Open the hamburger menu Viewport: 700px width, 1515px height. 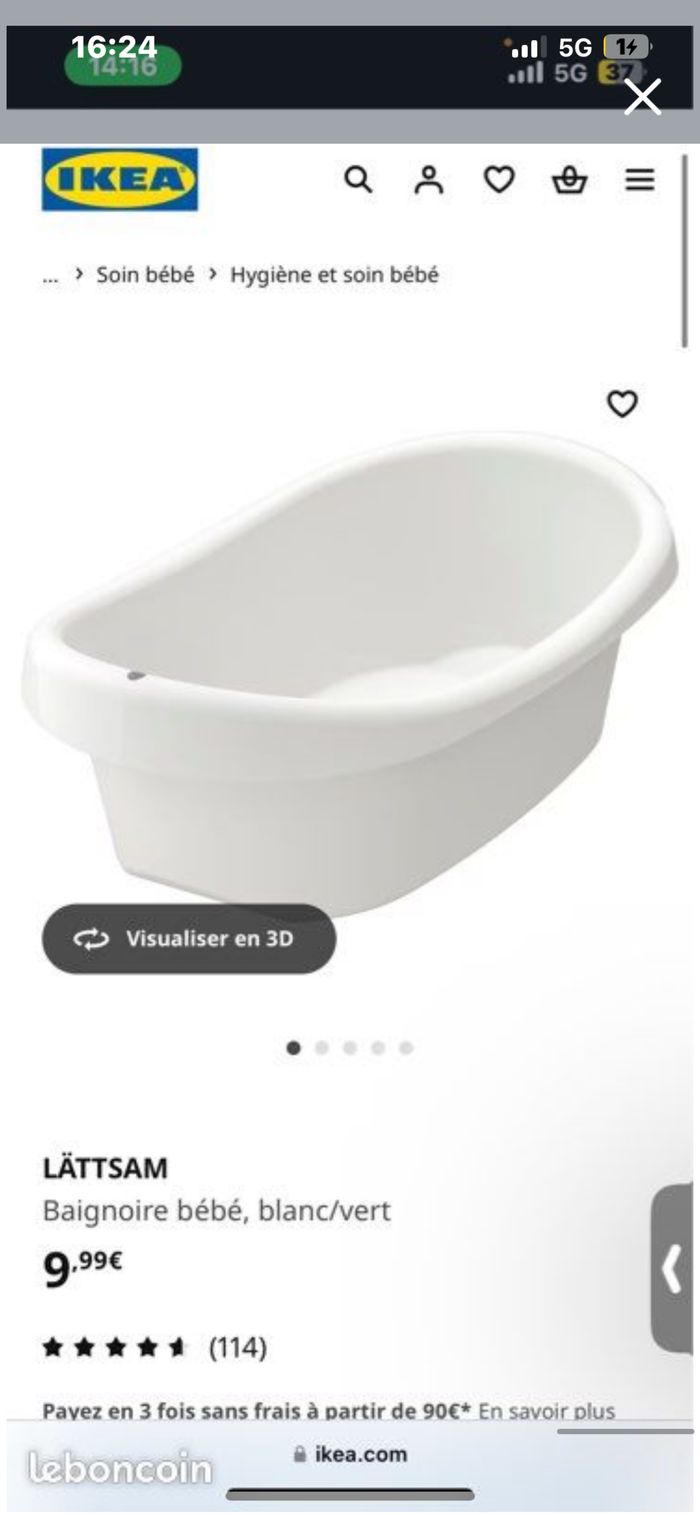[640, 180]
